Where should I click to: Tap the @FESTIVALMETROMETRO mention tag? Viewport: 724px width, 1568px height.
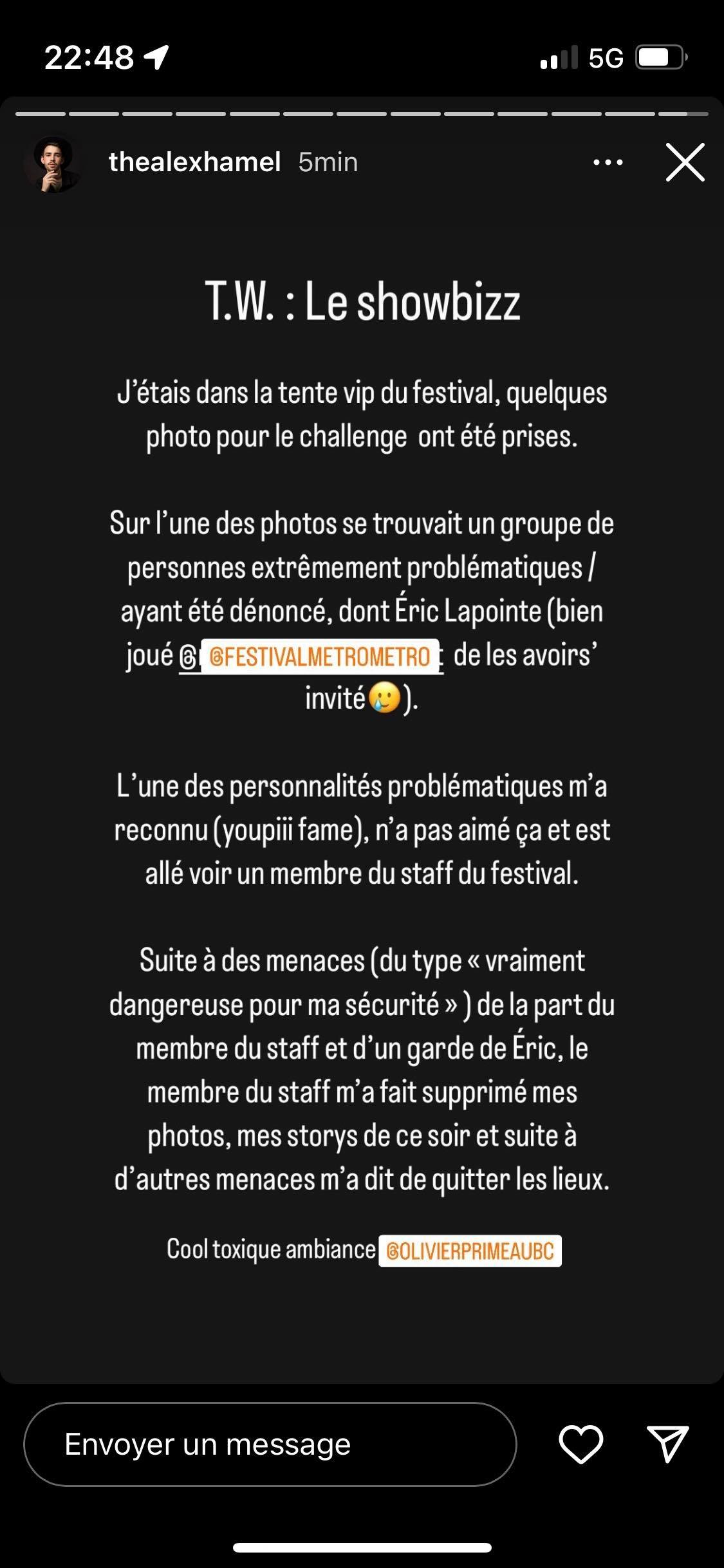(x=320, y=656)
